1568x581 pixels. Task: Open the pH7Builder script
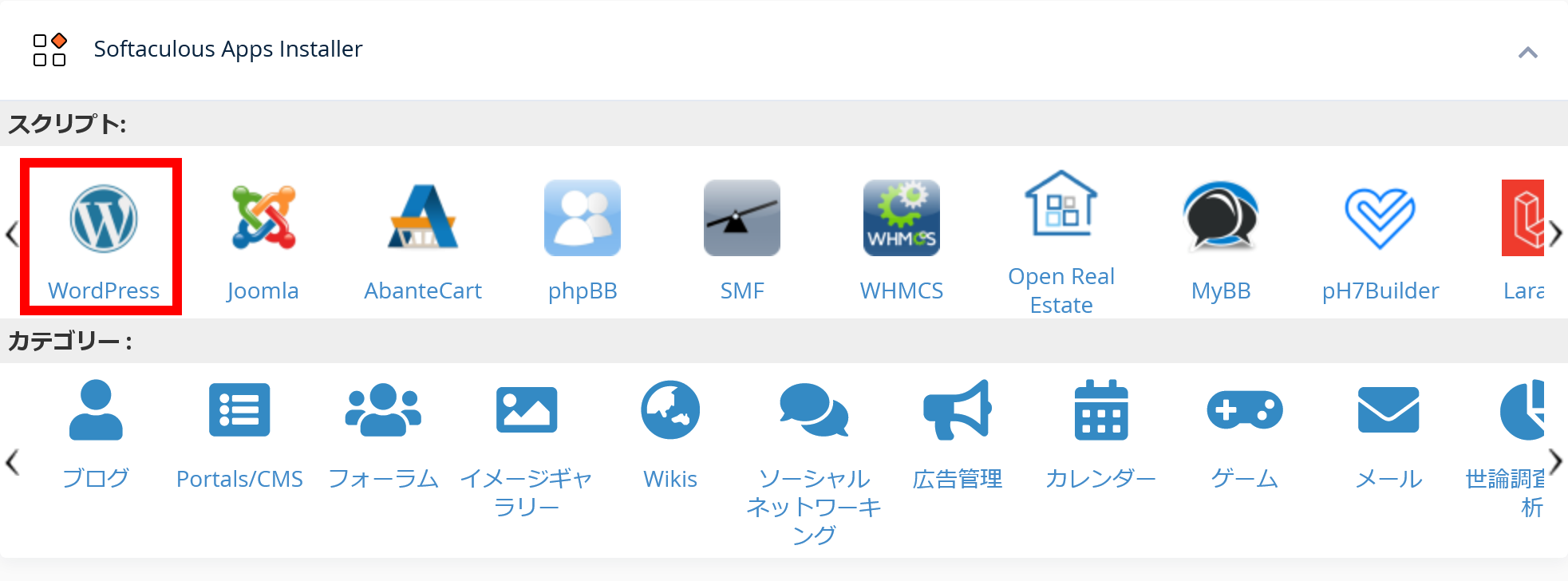tap(1380, 237)
